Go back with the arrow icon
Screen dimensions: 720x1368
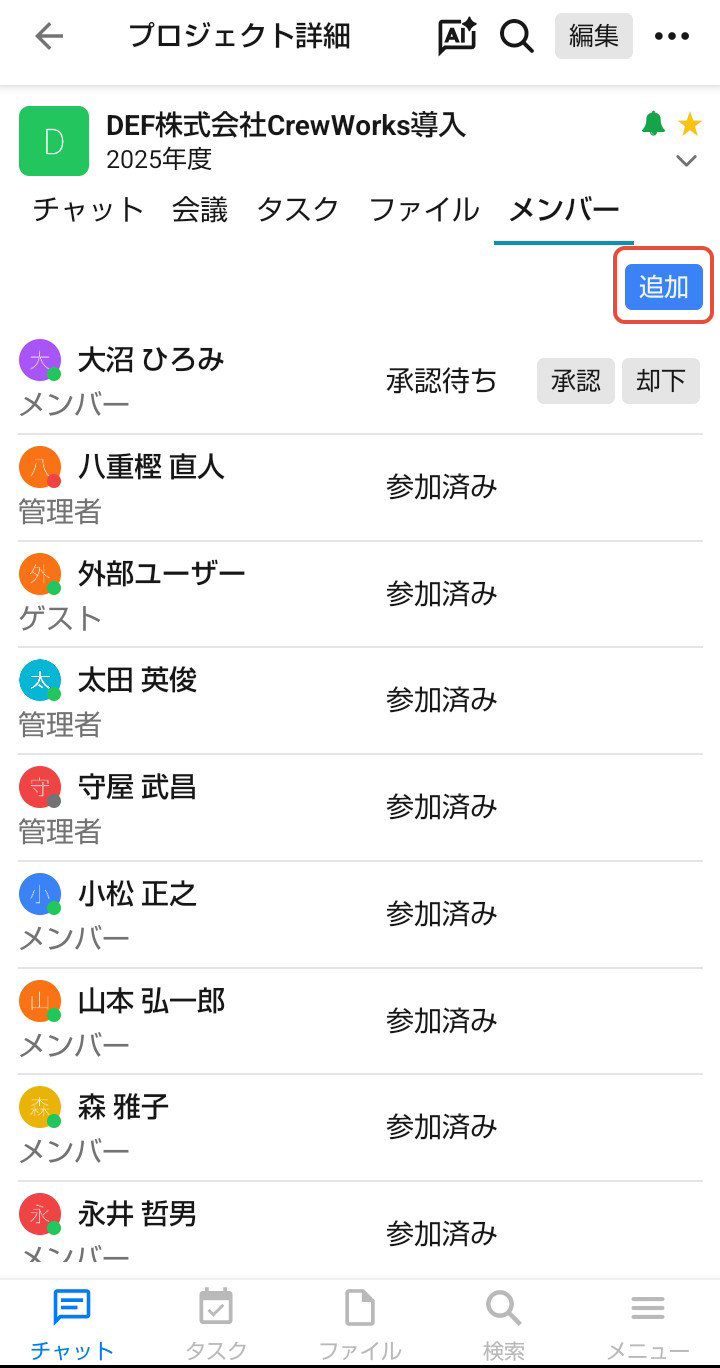[48, 37]
